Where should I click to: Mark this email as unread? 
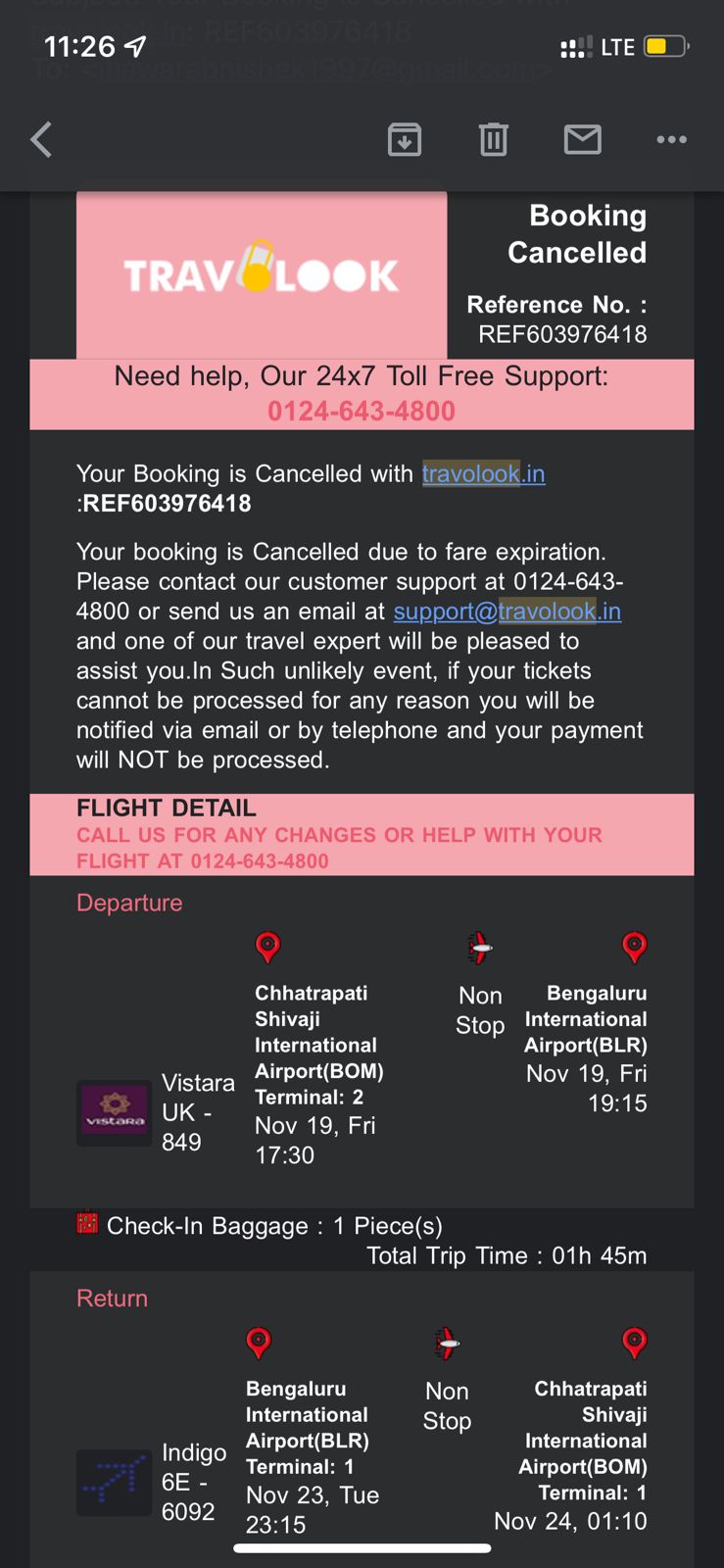pos(583,140)
